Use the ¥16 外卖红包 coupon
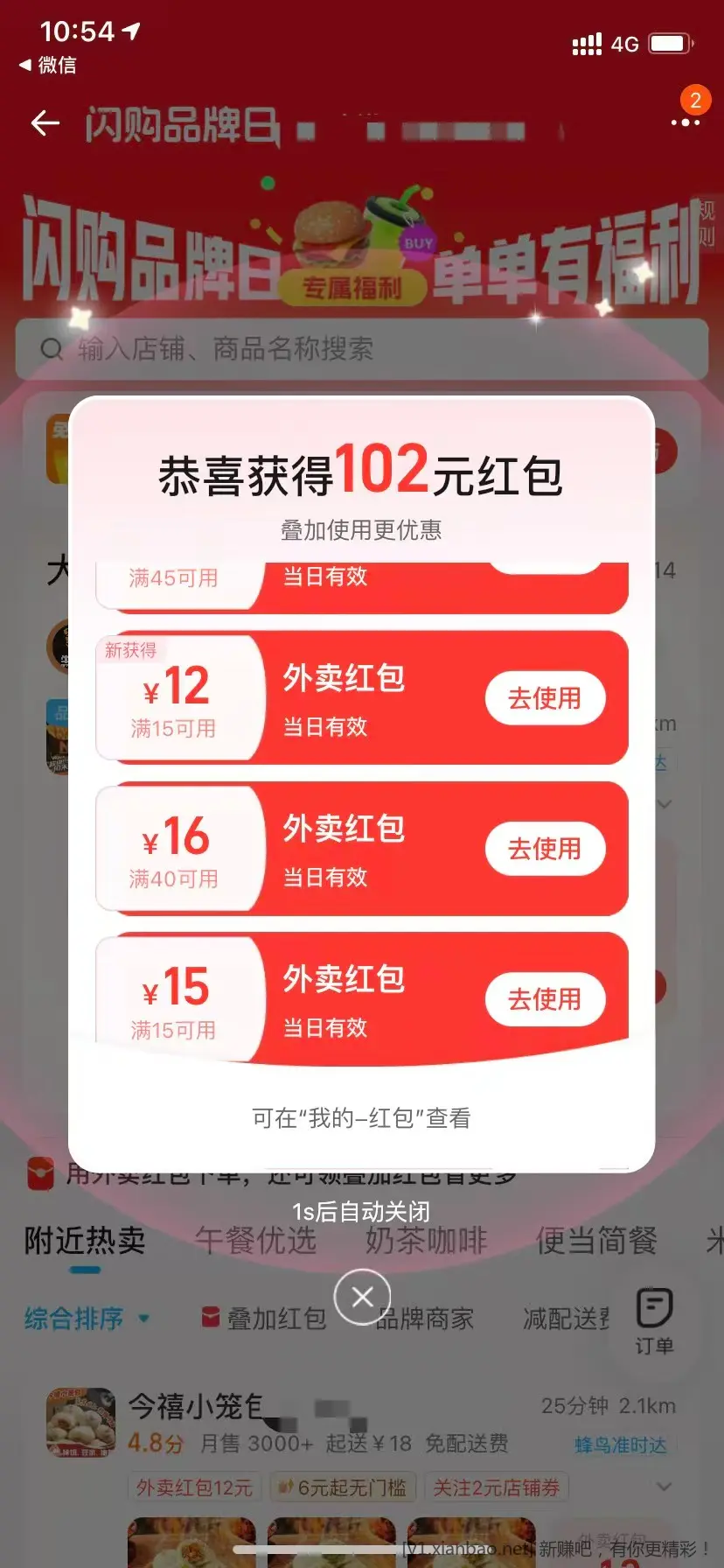 (x=545, y=849)
